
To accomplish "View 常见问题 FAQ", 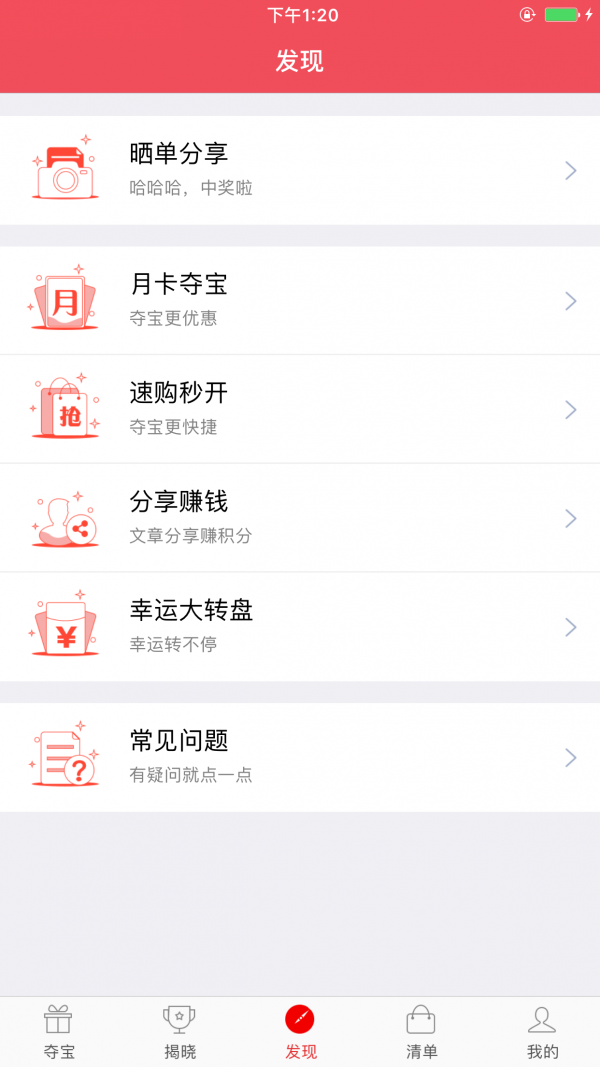I will point(300,757).
